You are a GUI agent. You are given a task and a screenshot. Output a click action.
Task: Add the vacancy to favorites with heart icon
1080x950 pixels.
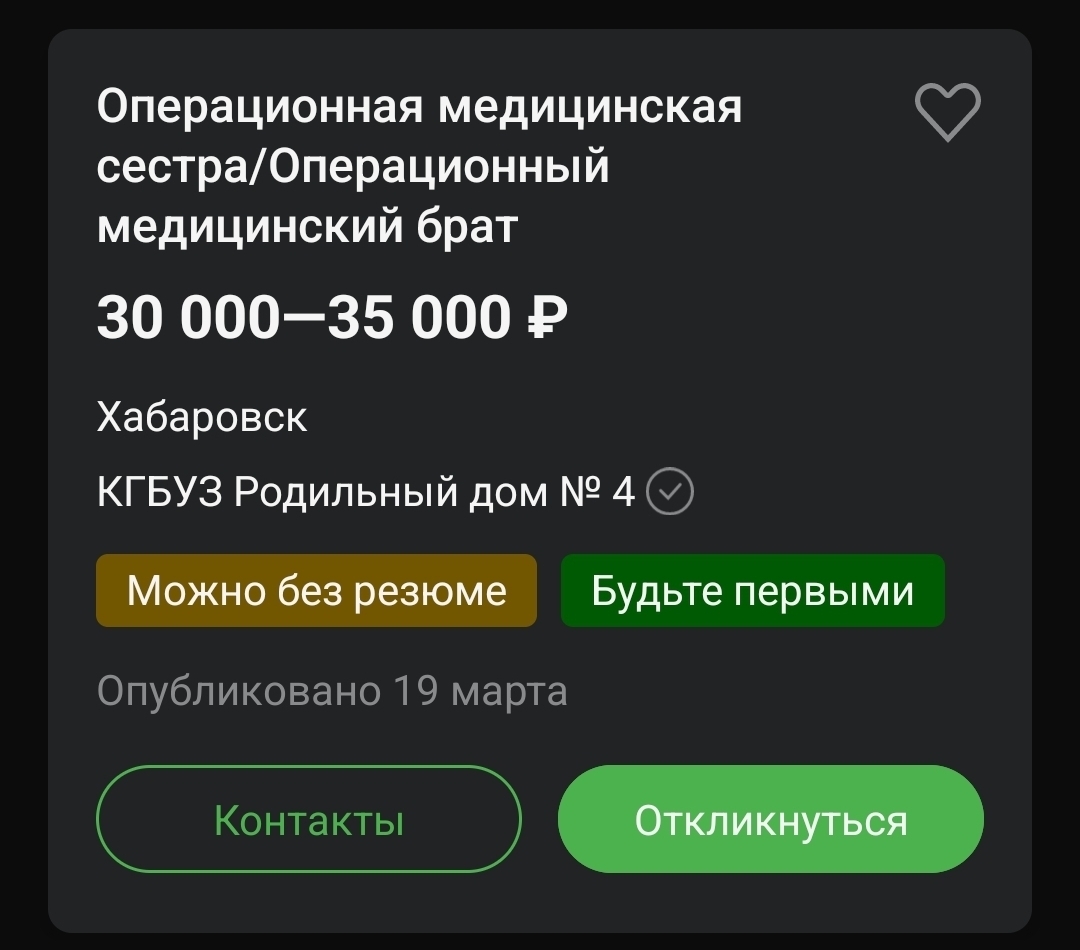click(x=947, y=112)
